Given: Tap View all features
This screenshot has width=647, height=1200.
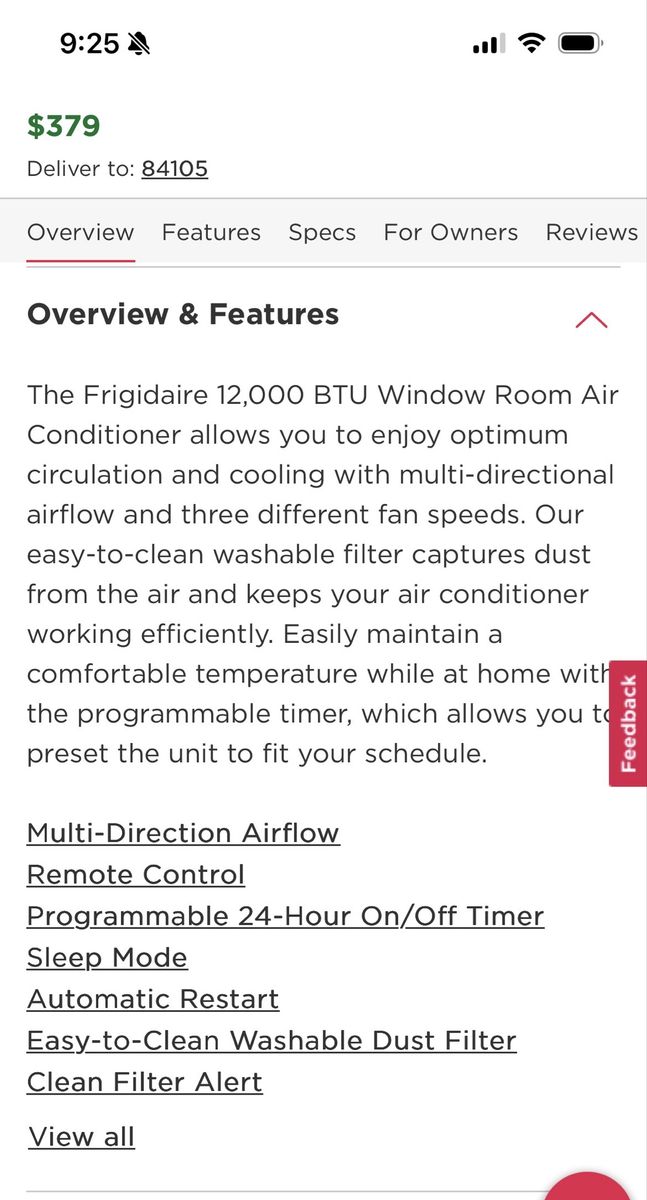Looking at the screenshot, I should point(81,1137).
